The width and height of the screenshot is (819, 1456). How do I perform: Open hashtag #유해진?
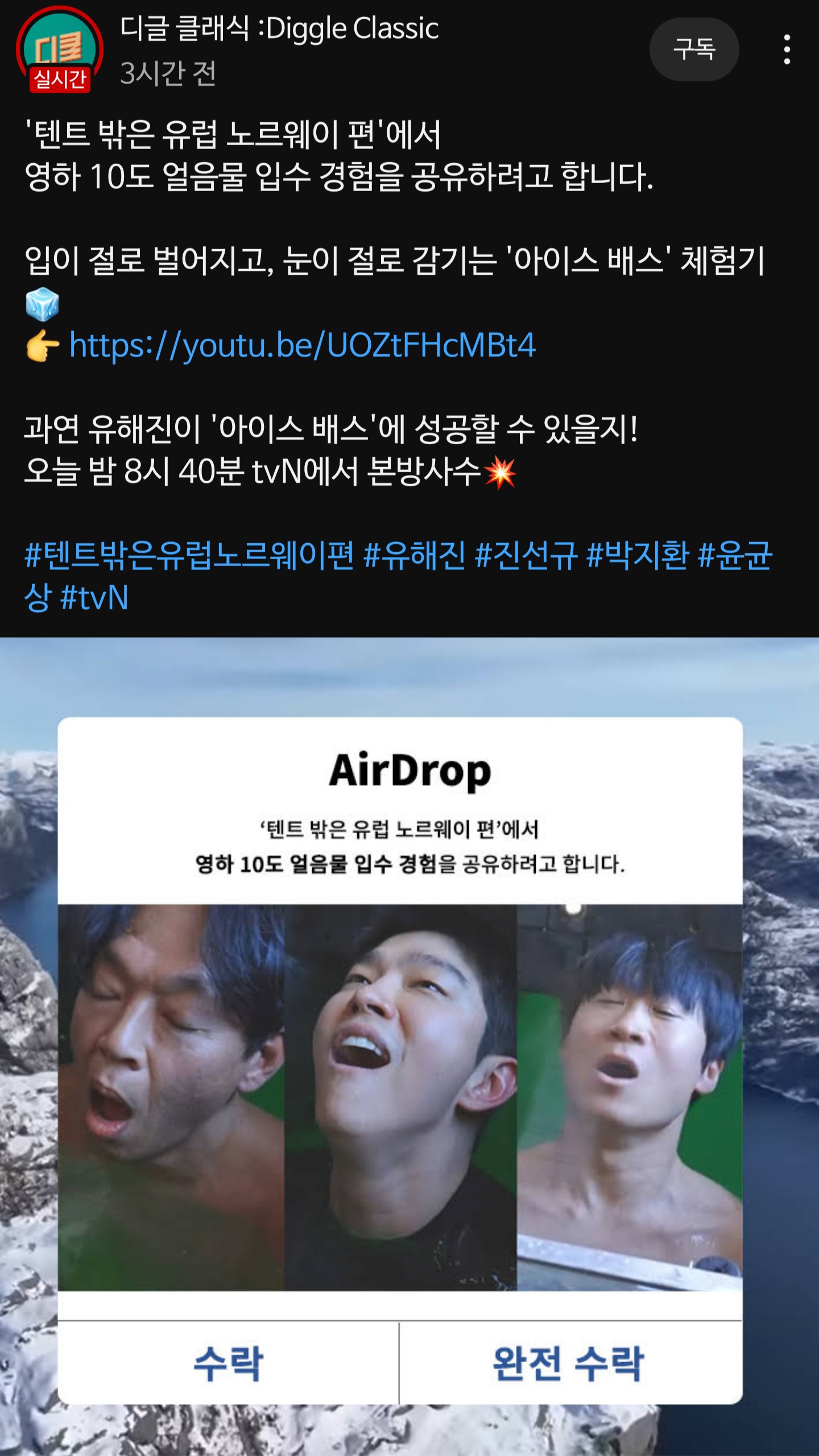click(414, 556)
